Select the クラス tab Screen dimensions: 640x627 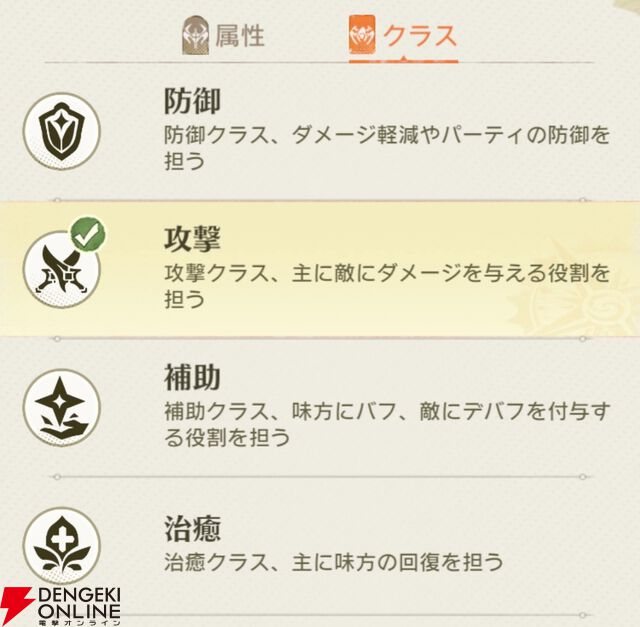point(403,37)
